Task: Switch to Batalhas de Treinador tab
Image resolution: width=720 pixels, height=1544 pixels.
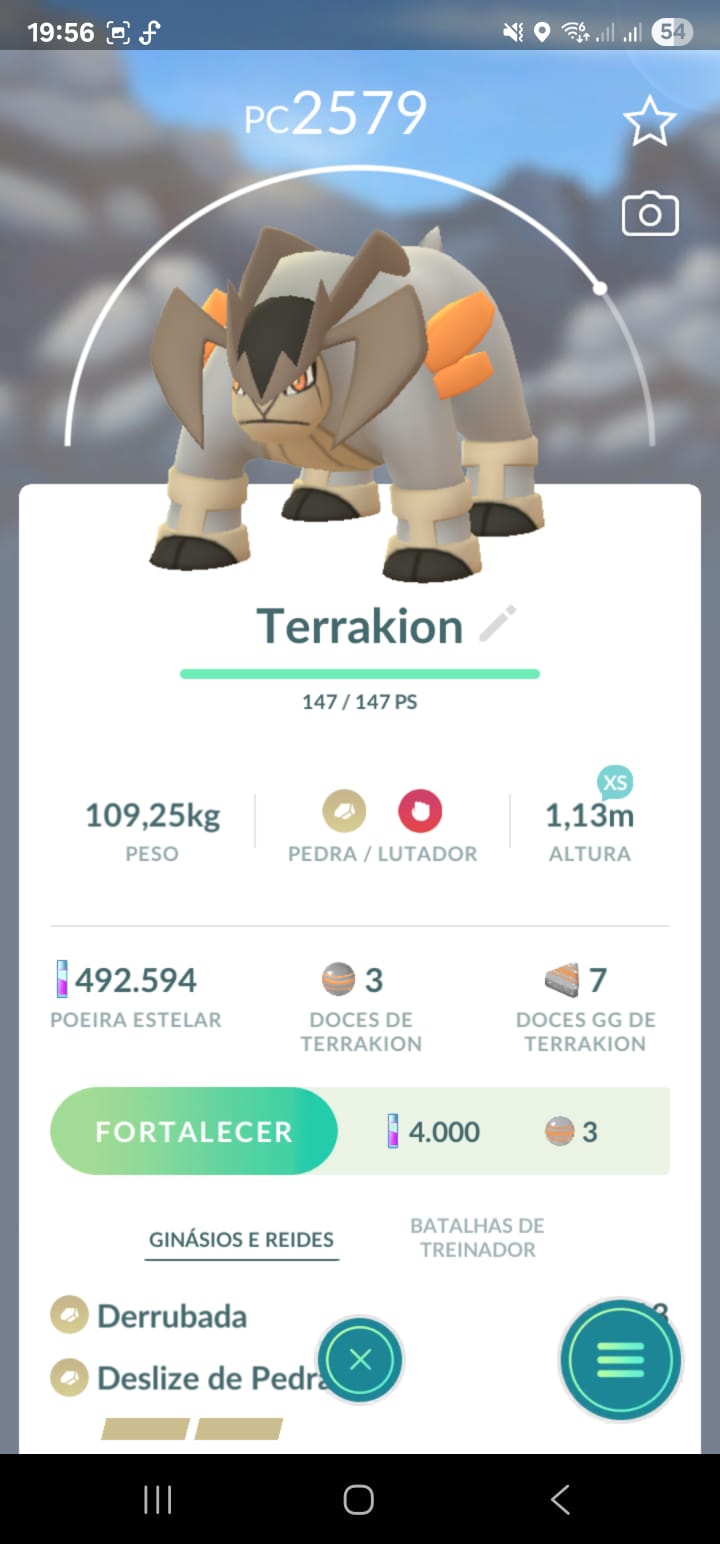Action: click(x=477, y=1237)
